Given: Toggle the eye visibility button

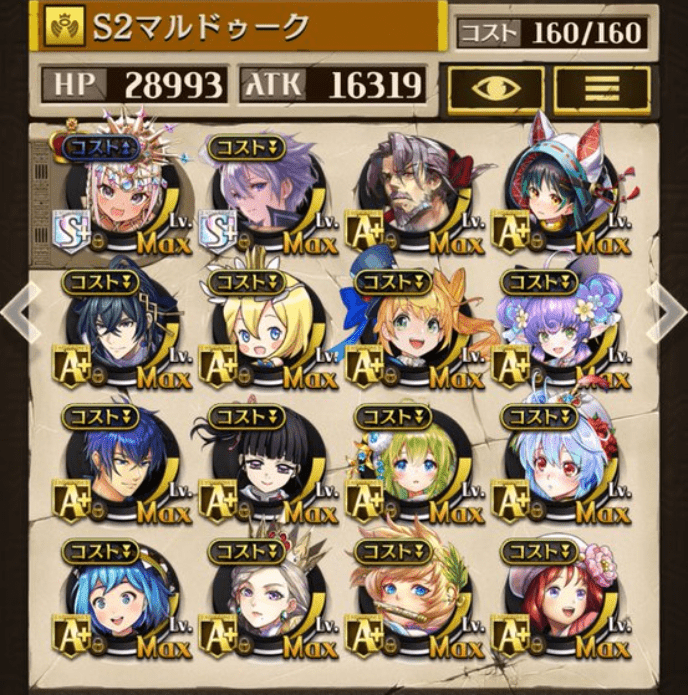Looking at the screenshot, I should tap(495, 88).
